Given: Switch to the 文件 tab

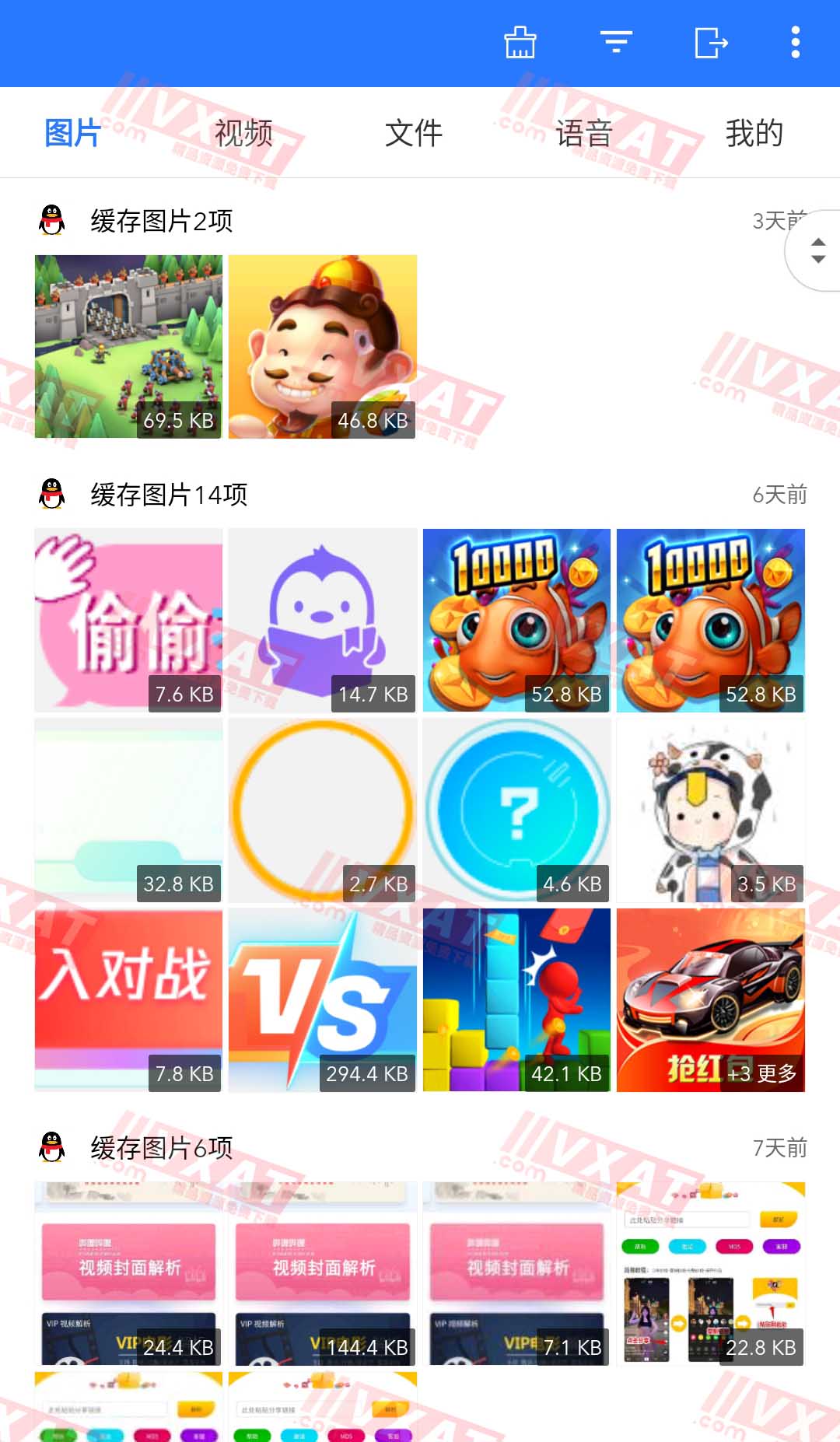Looking at the screenshot, I should click(x=413, y=132).
